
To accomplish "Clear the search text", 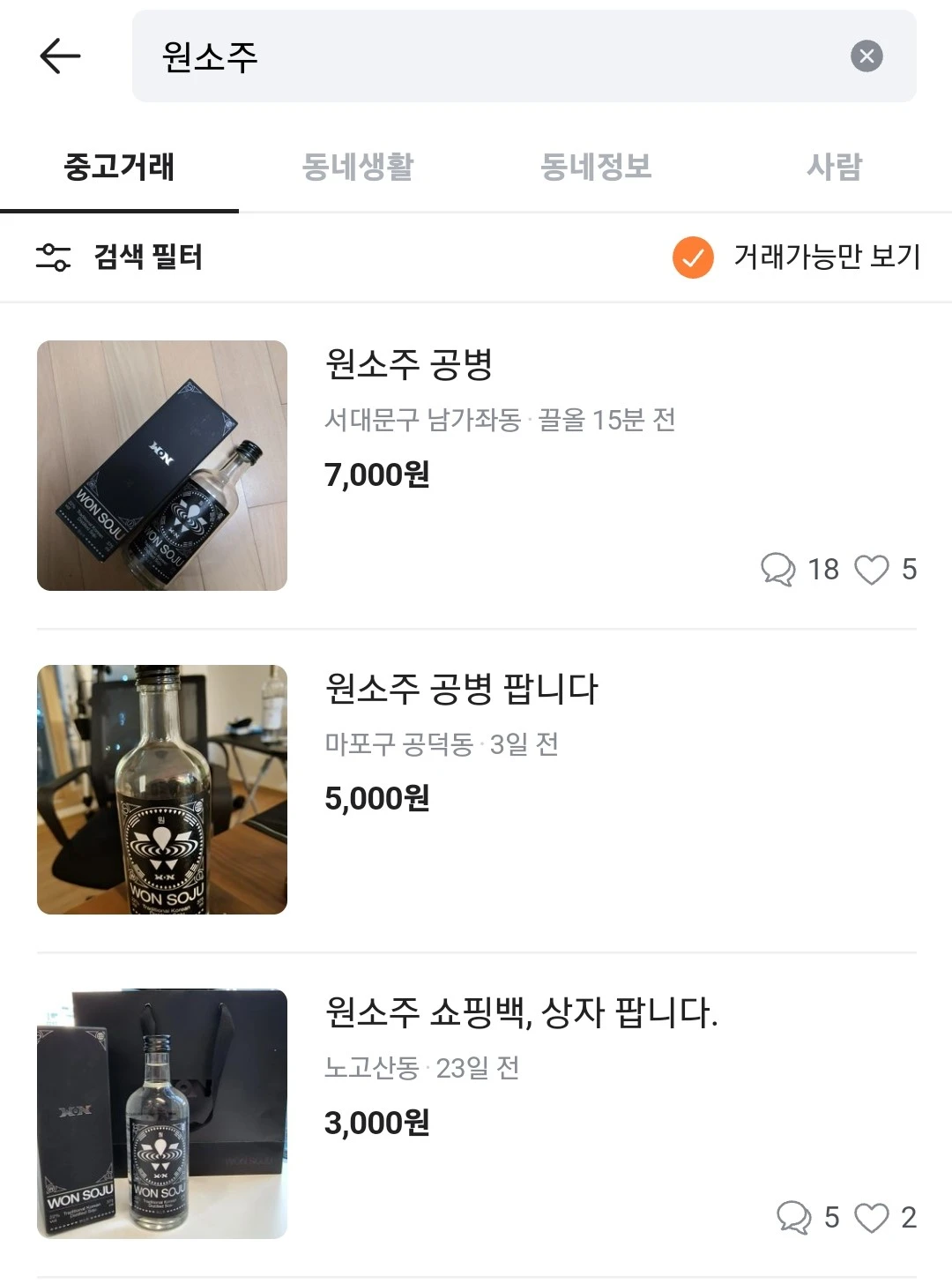I will pos(866,56).
